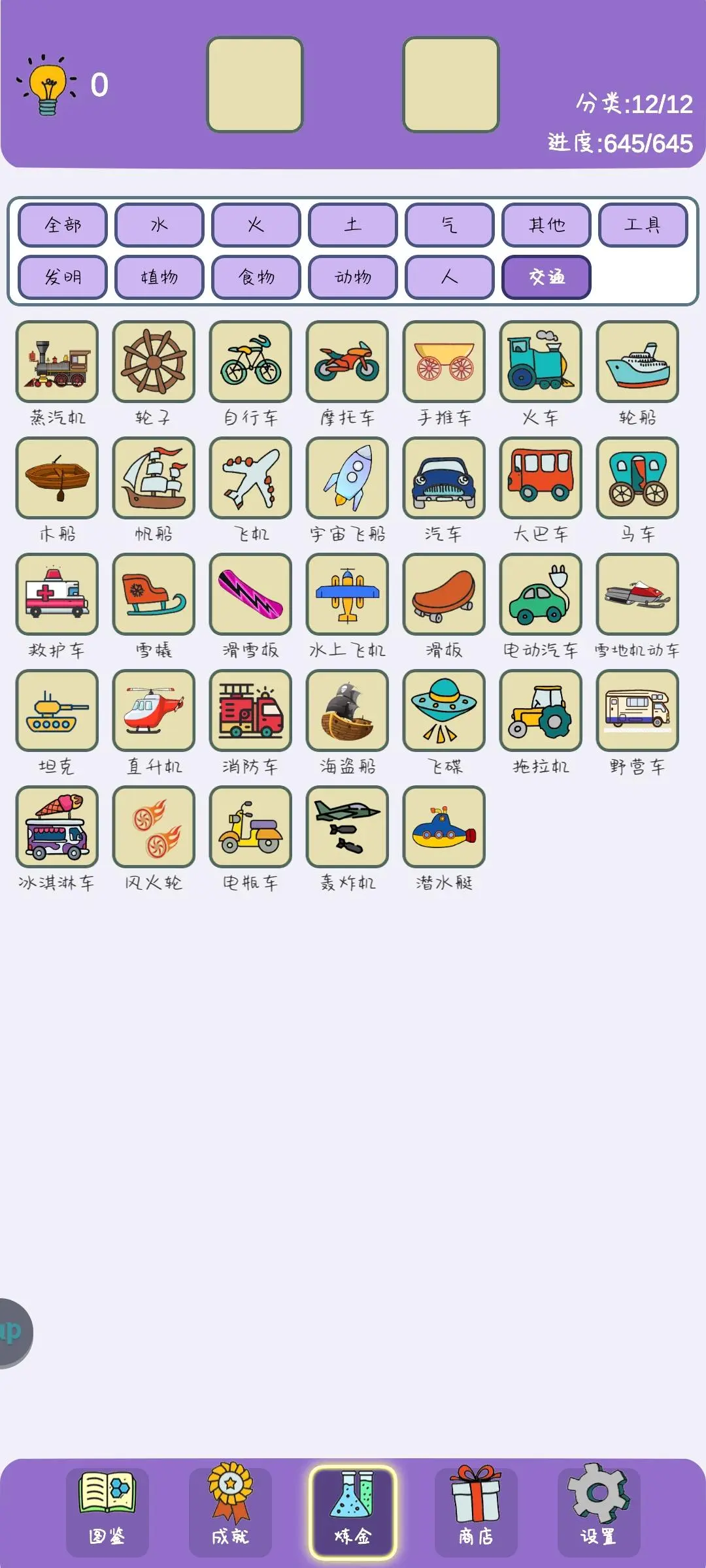Show the 动物 category
The width and height of the screenshot is (706, 1568).
click(x=353, y=277)
